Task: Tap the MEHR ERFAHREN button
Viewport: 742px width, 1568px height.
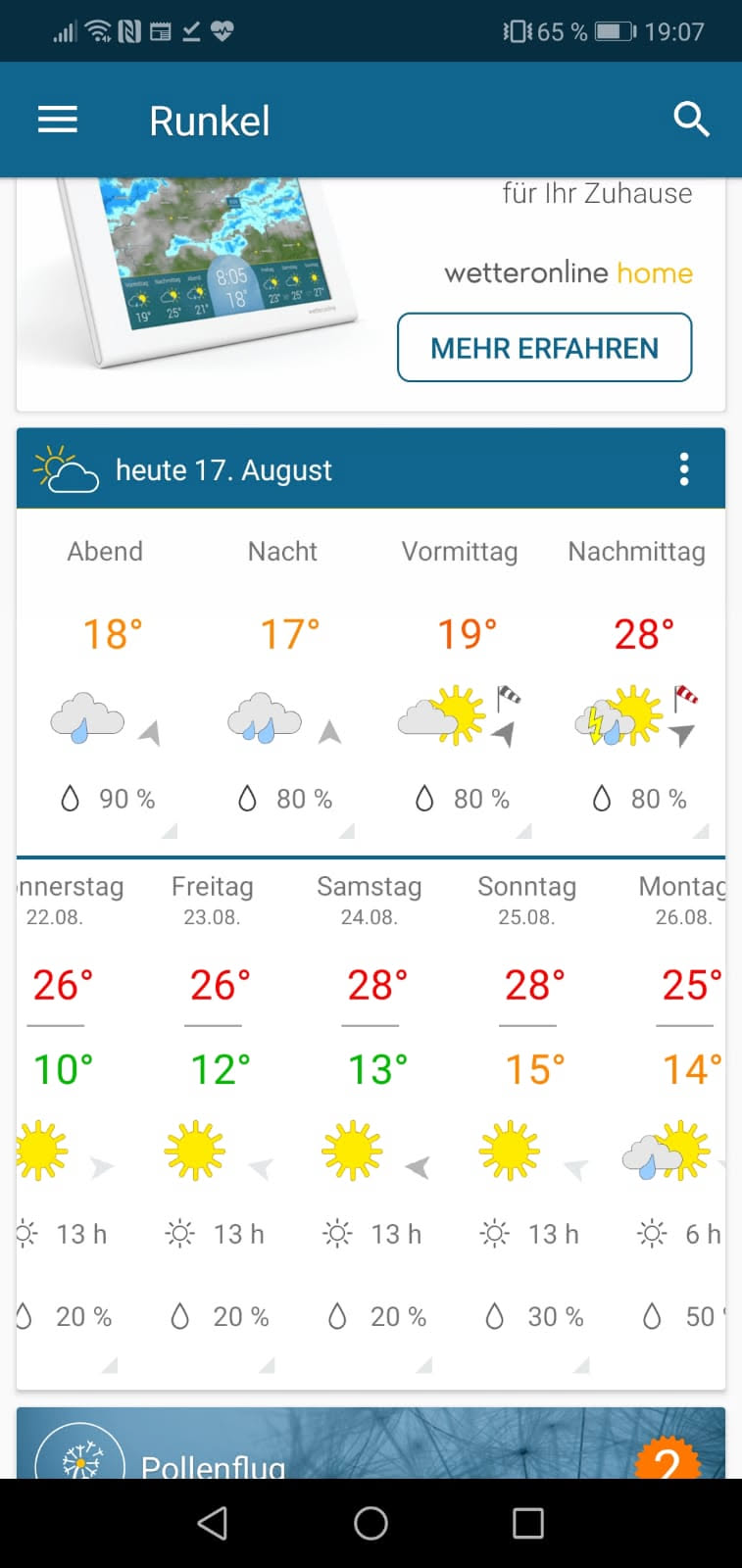Action: [x=544, y=348]
